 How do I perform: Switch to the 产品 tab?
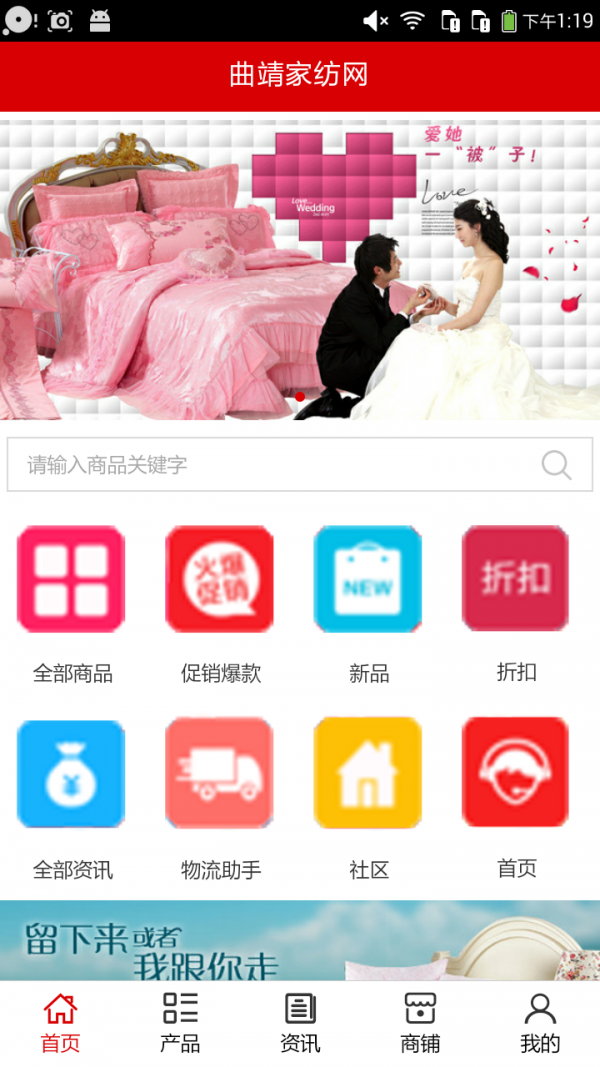pyautogui.click(x=180, y=1023)
